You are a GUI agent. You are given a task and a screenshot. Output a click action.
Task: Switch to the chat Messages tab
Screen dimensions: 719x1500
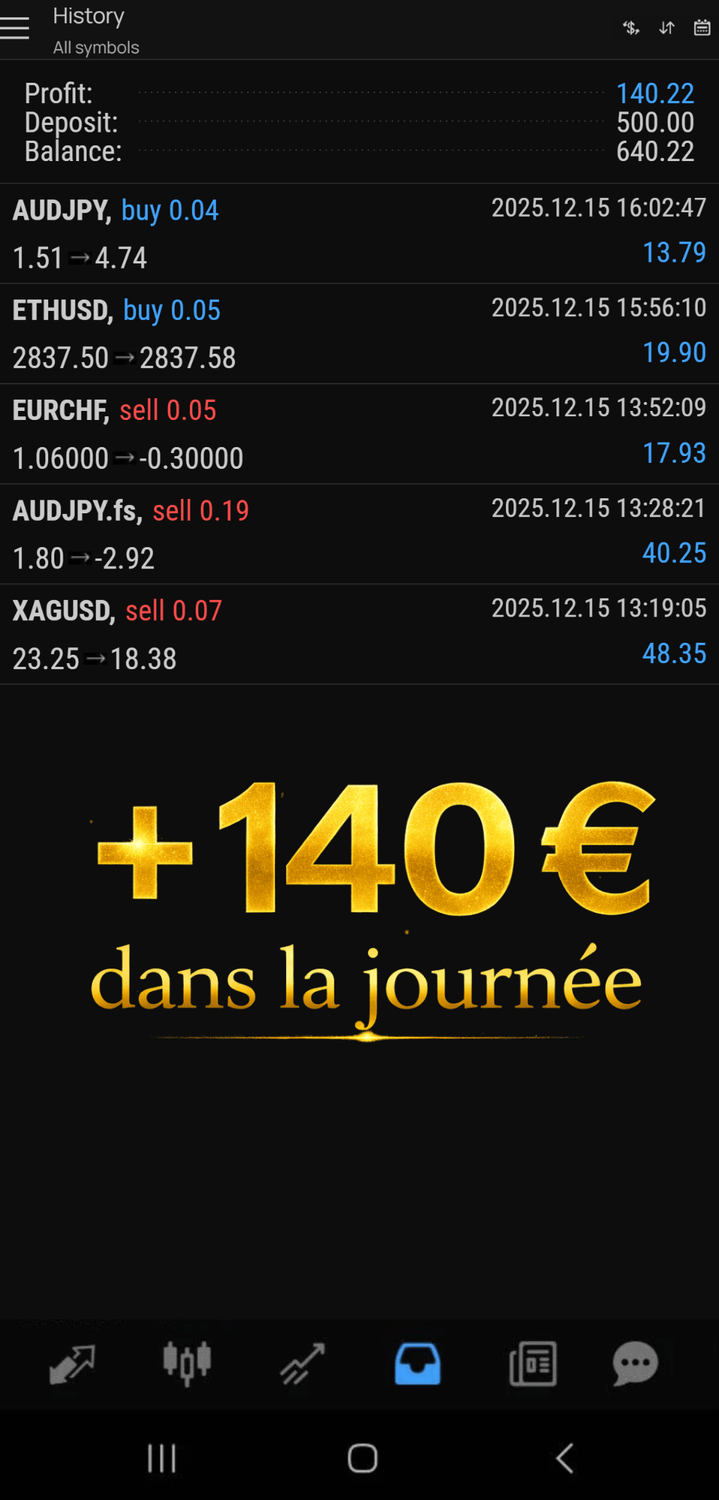pos(636,1364)
